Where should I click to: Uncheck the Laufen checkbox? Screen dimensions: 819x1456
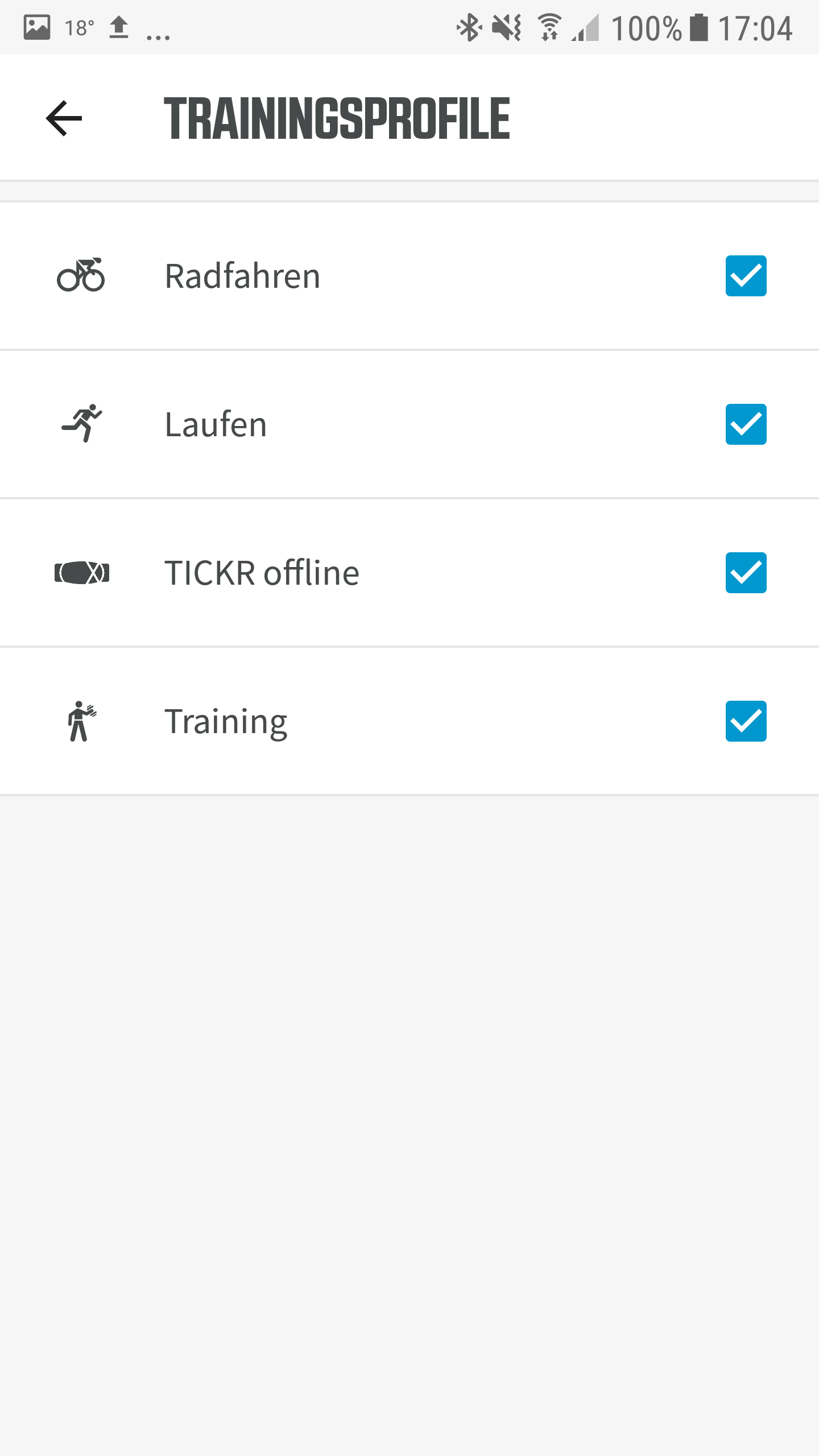(746, 424)
